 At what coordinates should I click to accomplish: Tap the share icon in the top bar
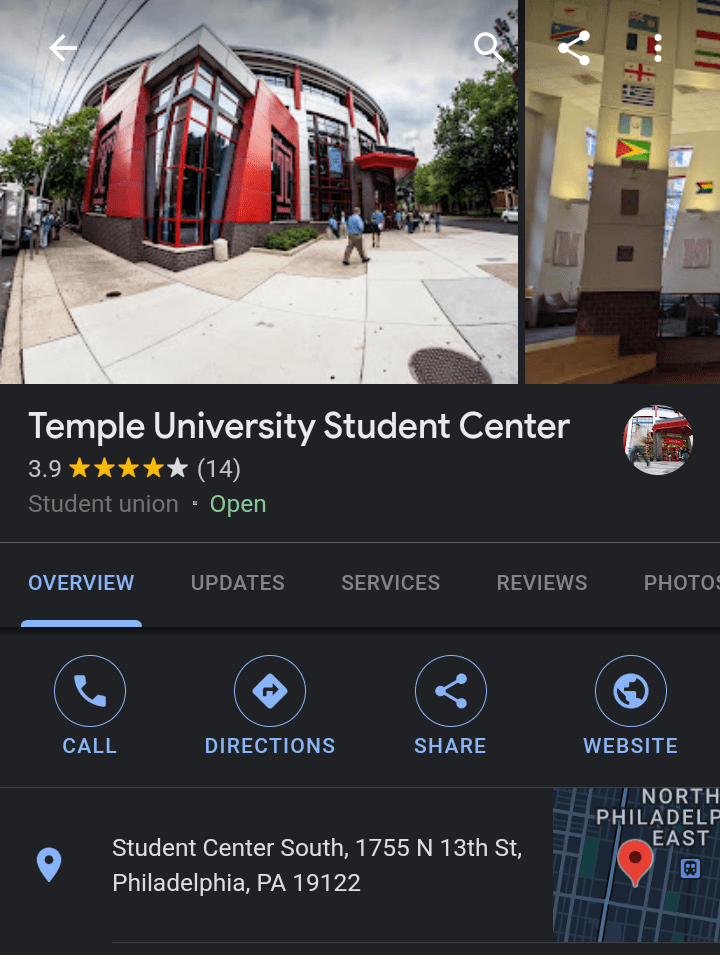574,47
